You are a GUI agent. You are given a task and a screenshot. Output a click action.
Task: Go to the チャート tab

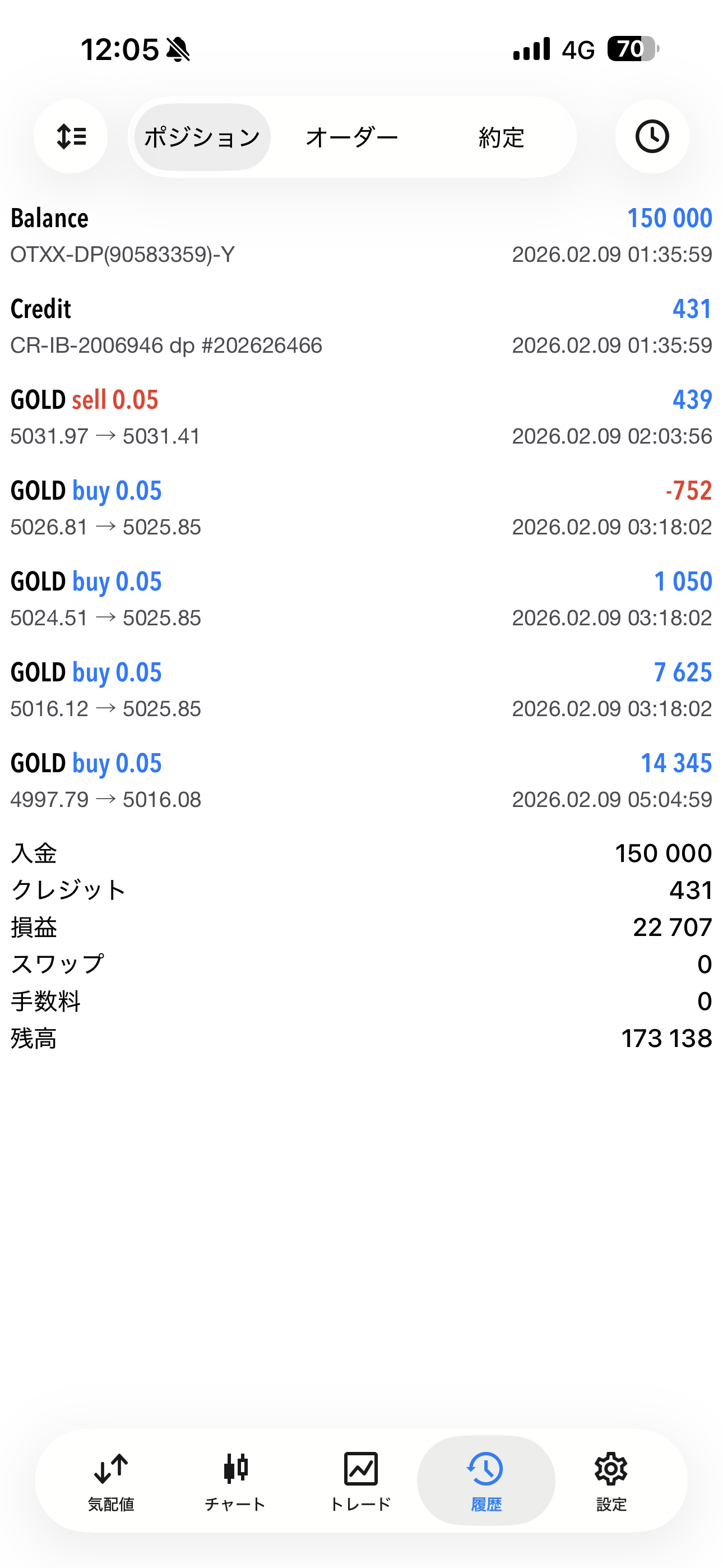pos(235,1481)
